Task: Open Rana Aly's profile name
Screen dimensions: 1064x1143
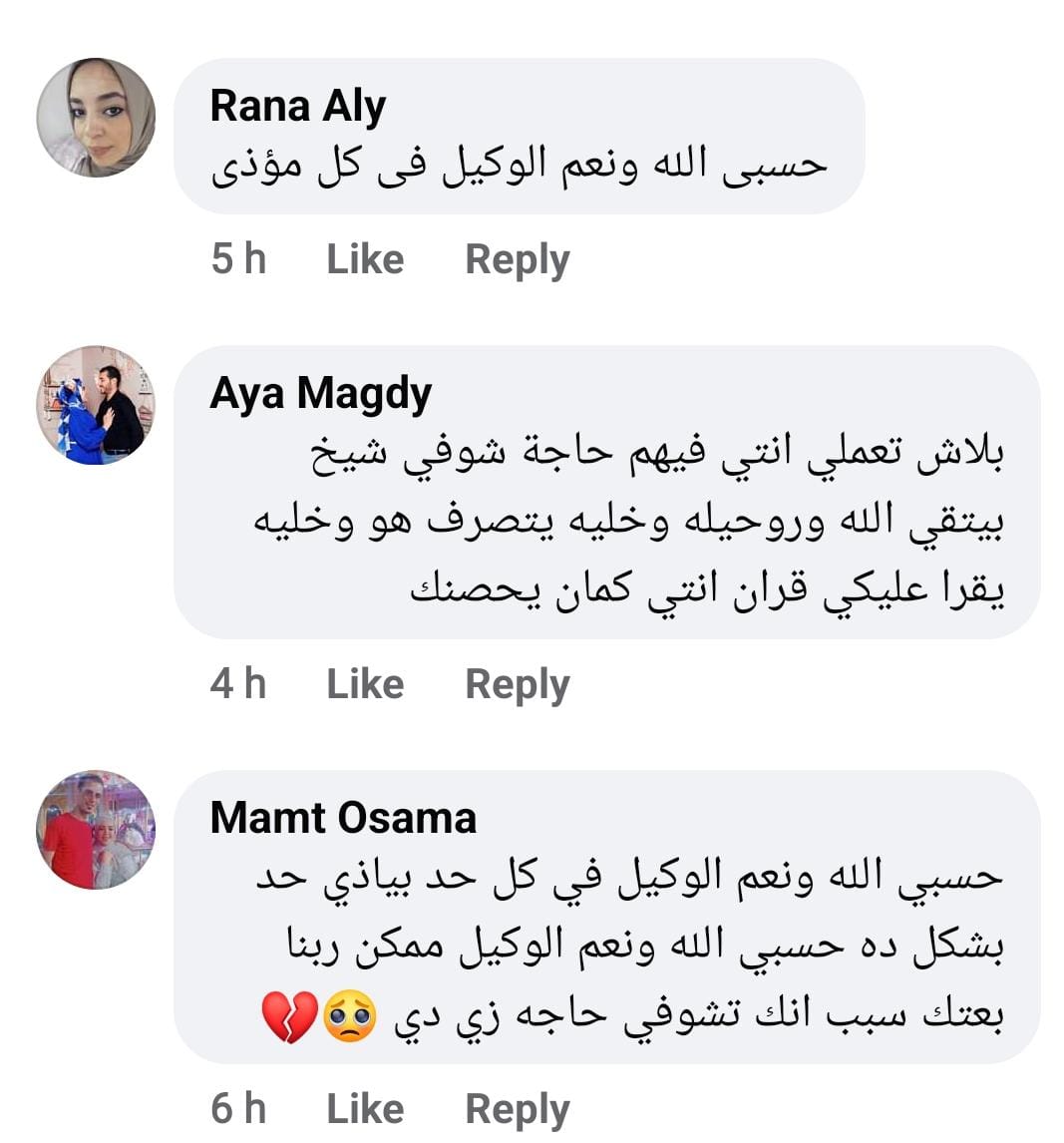Action: point(297,106)
